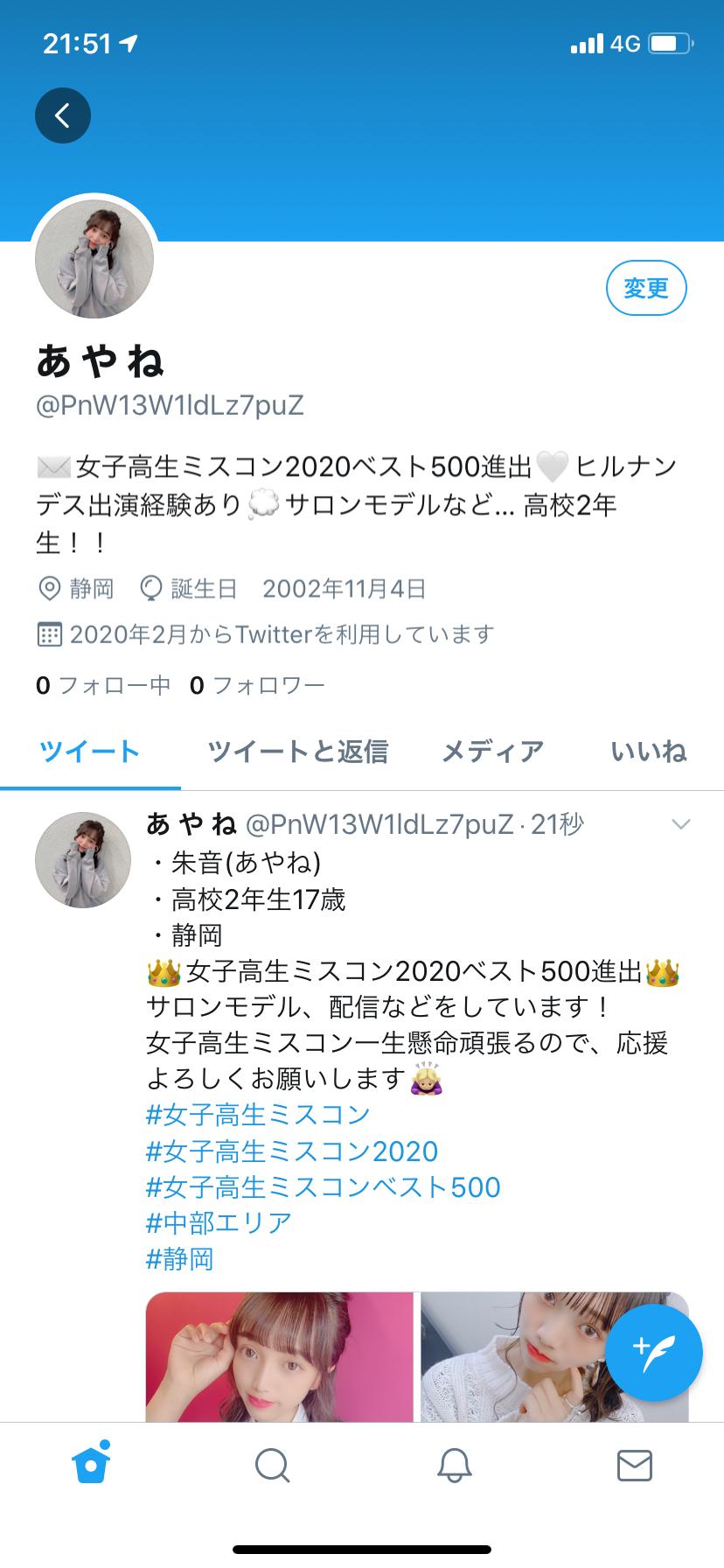The width and height of the screenshot is (724, 1568).
Task: Open the 0 フォロー中 following list
Action: pyautogui.click(x=103, y=685)
